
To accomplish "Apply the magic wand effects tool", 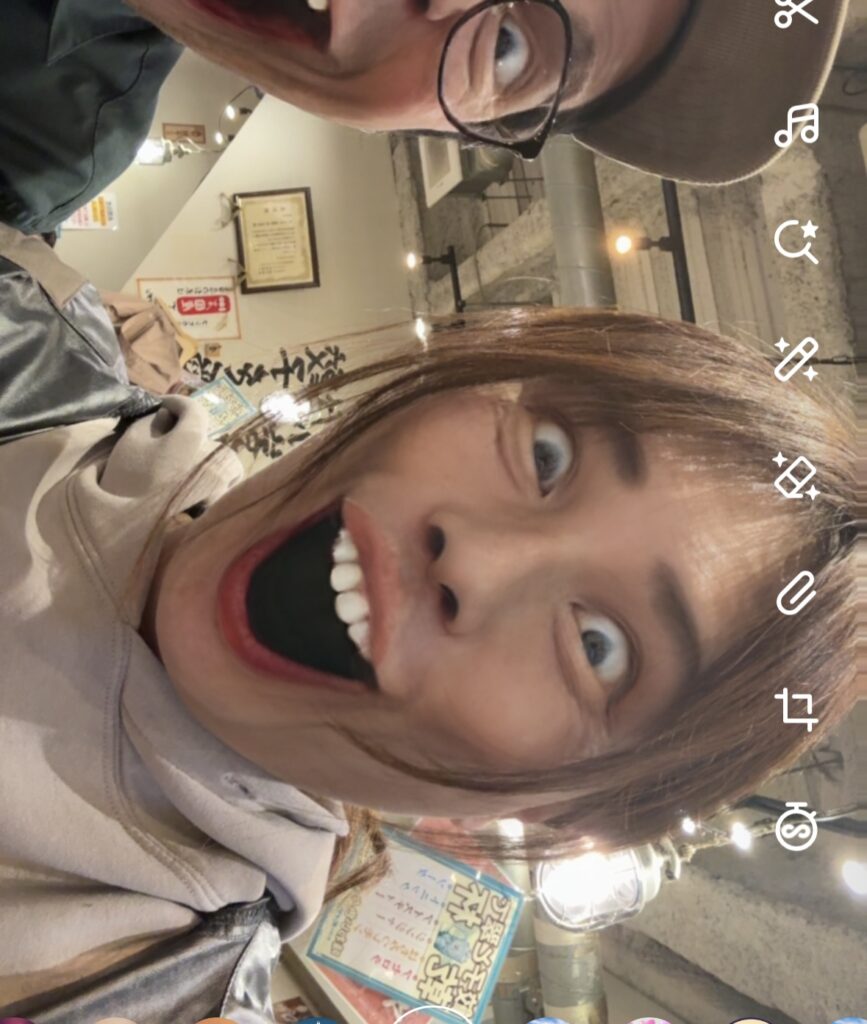I will tap(797, 359).
